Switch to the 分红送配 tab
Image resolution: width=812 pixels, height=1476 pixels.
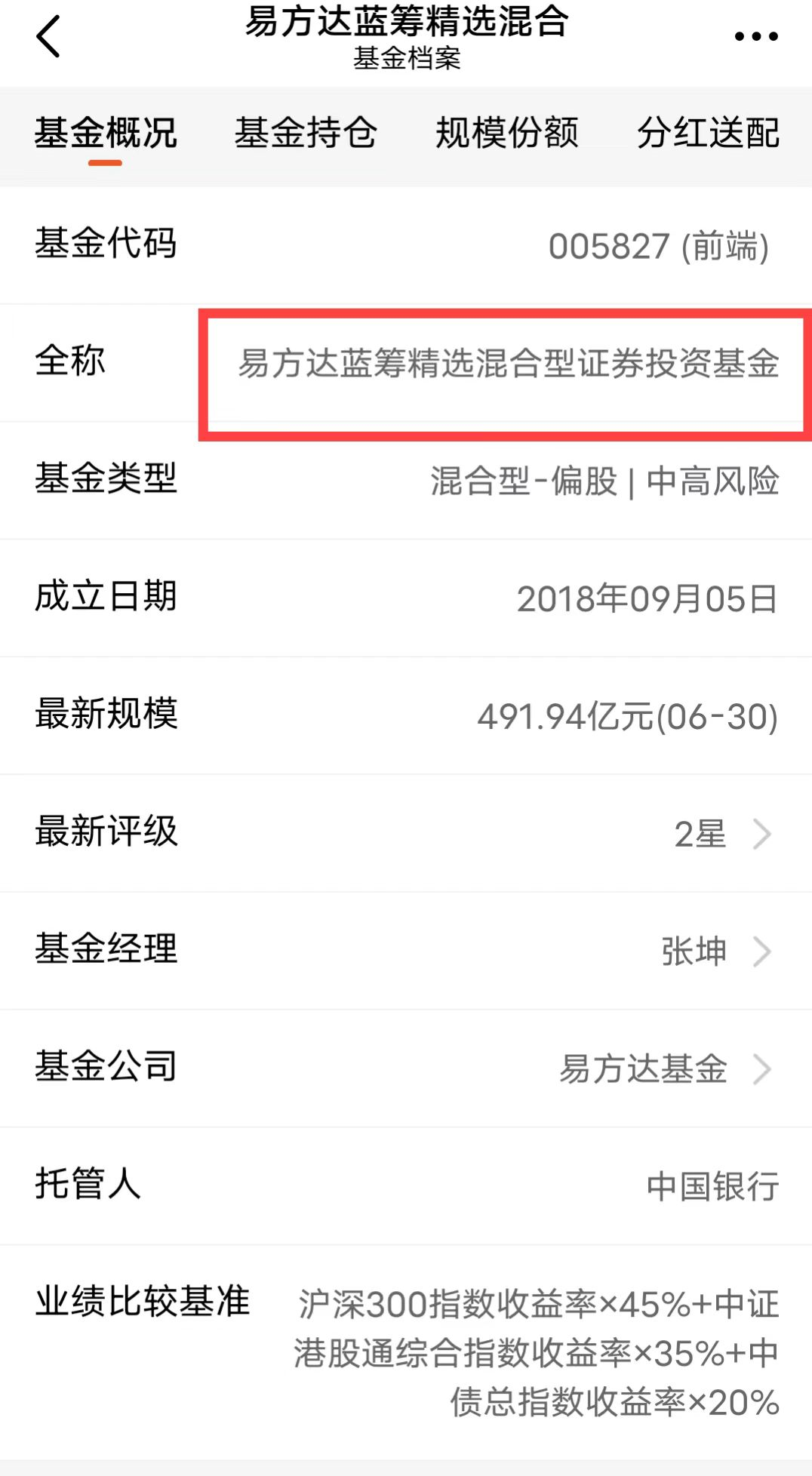coord(709,133)
